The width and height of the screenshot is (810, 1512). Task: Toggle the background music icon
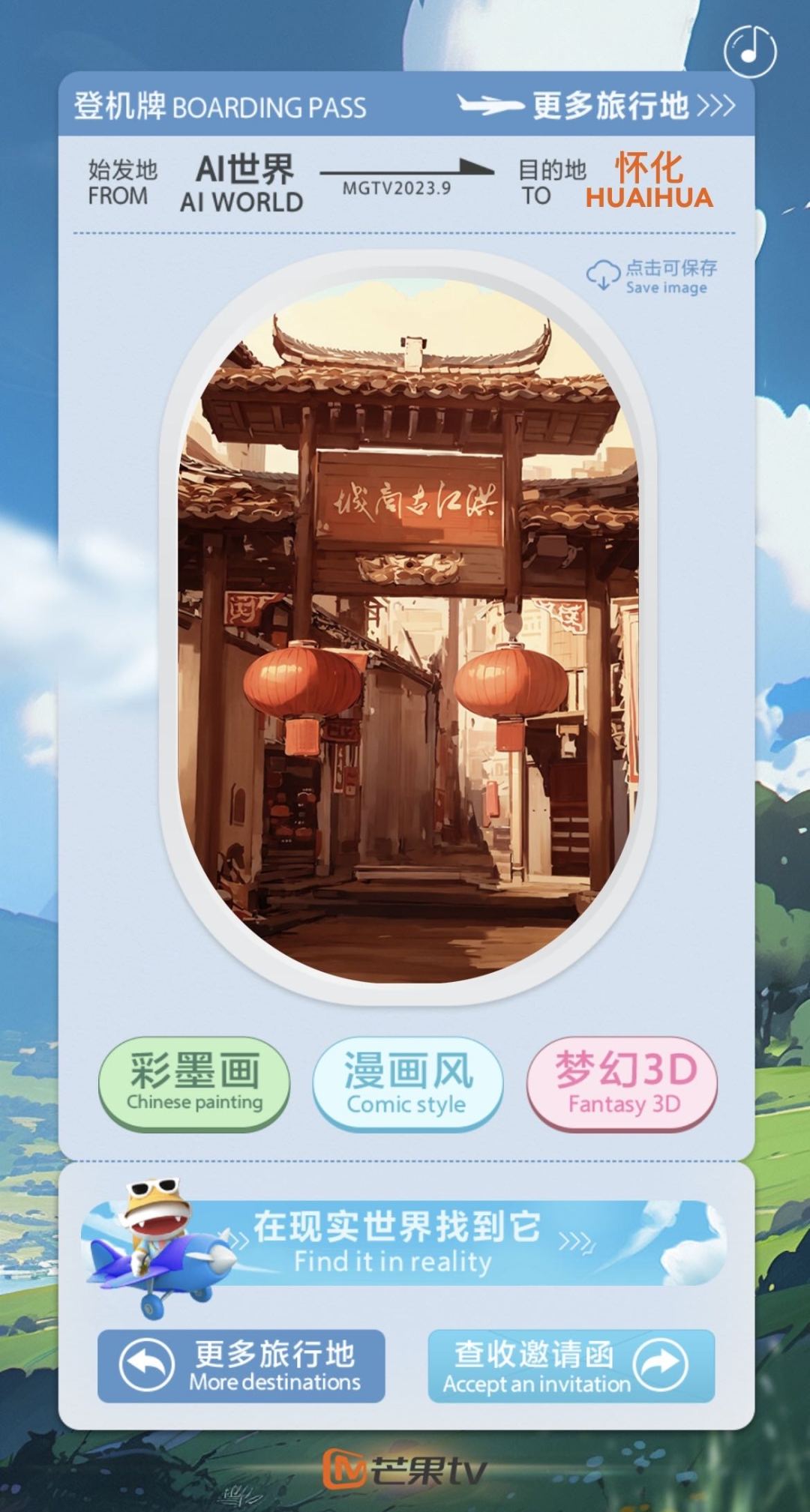coord(749,50)
